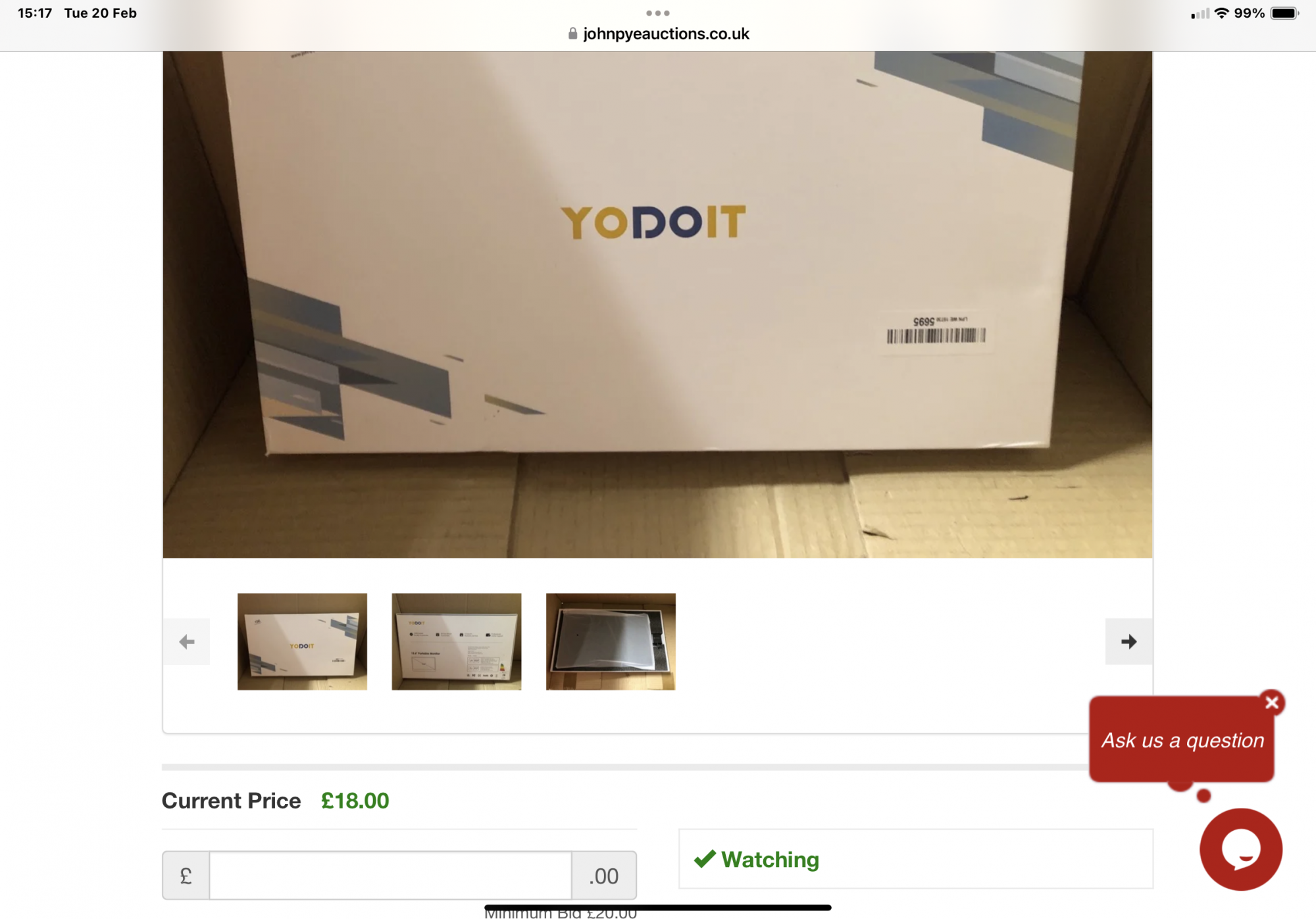Tap the bid amount input field
Image resolution: width=1316 pixels, height=919 pixels.
click(390, 875)
